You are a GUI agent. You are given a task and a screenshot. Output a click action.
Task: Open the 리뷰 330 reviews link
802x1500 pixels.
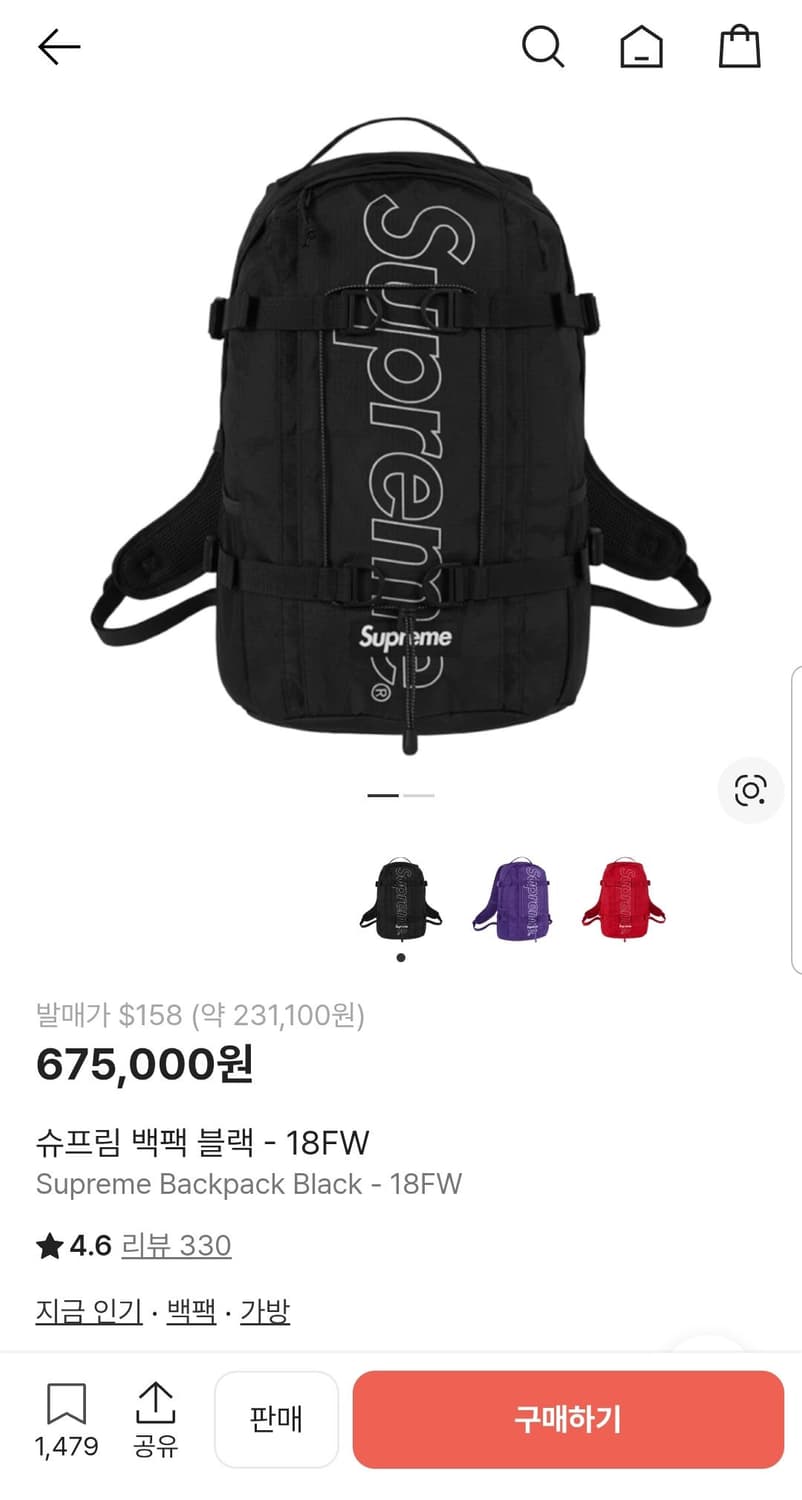(176, 1245)
